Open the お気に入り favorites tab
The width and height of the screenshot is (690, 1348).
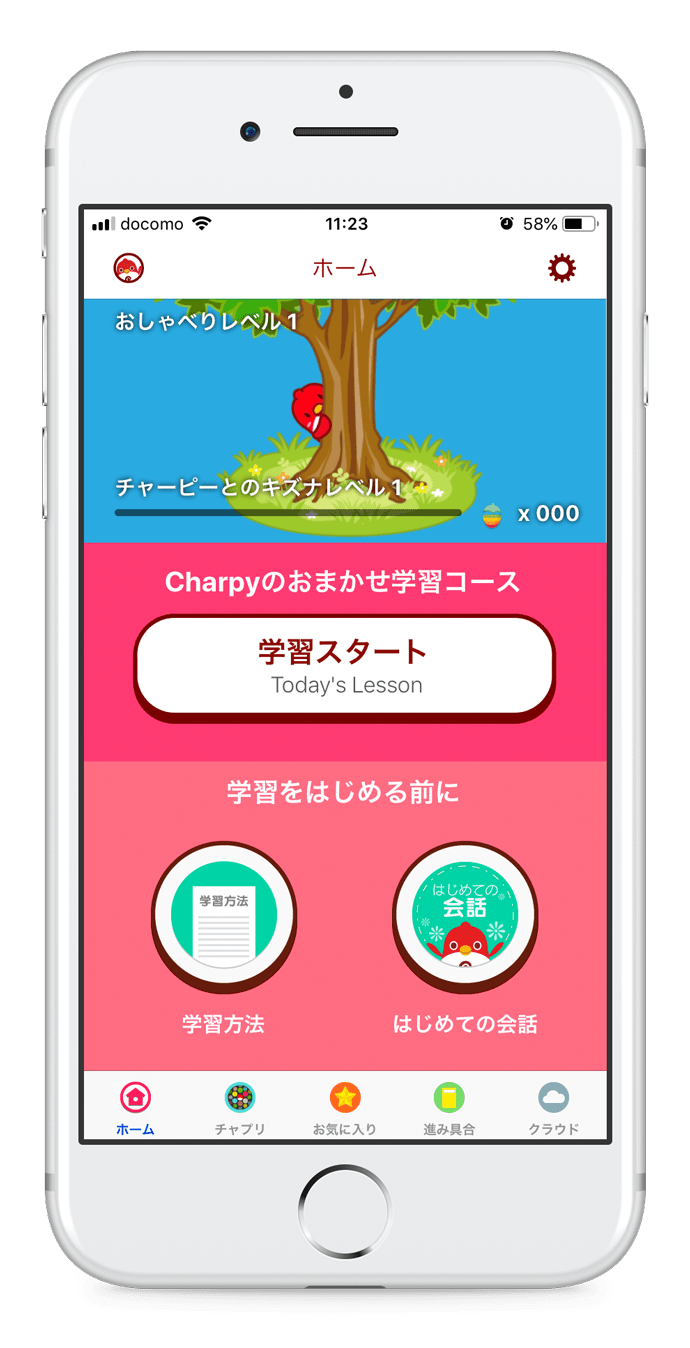(x=345, y=1107)
